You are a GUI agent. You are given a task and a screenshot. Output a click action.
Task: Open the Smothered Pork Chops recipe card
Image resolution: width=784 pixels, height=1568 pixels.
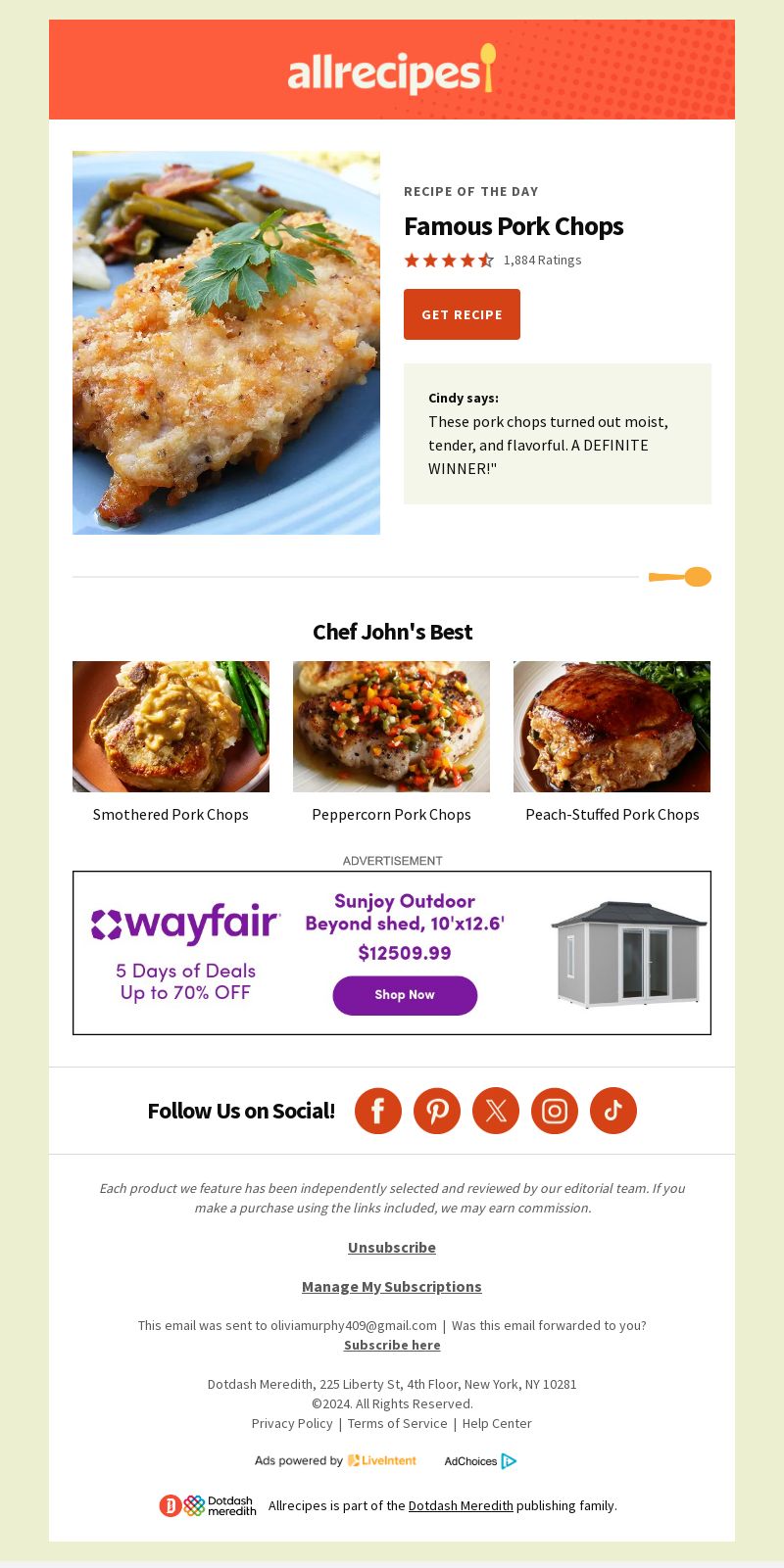click(171, 742)
